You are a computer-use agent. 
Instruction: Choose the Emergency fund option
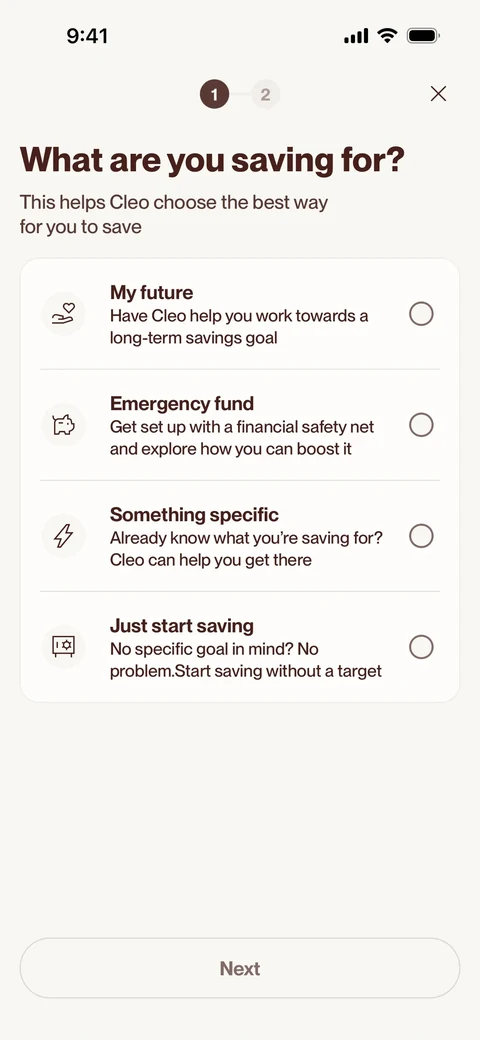click(240, 424)
